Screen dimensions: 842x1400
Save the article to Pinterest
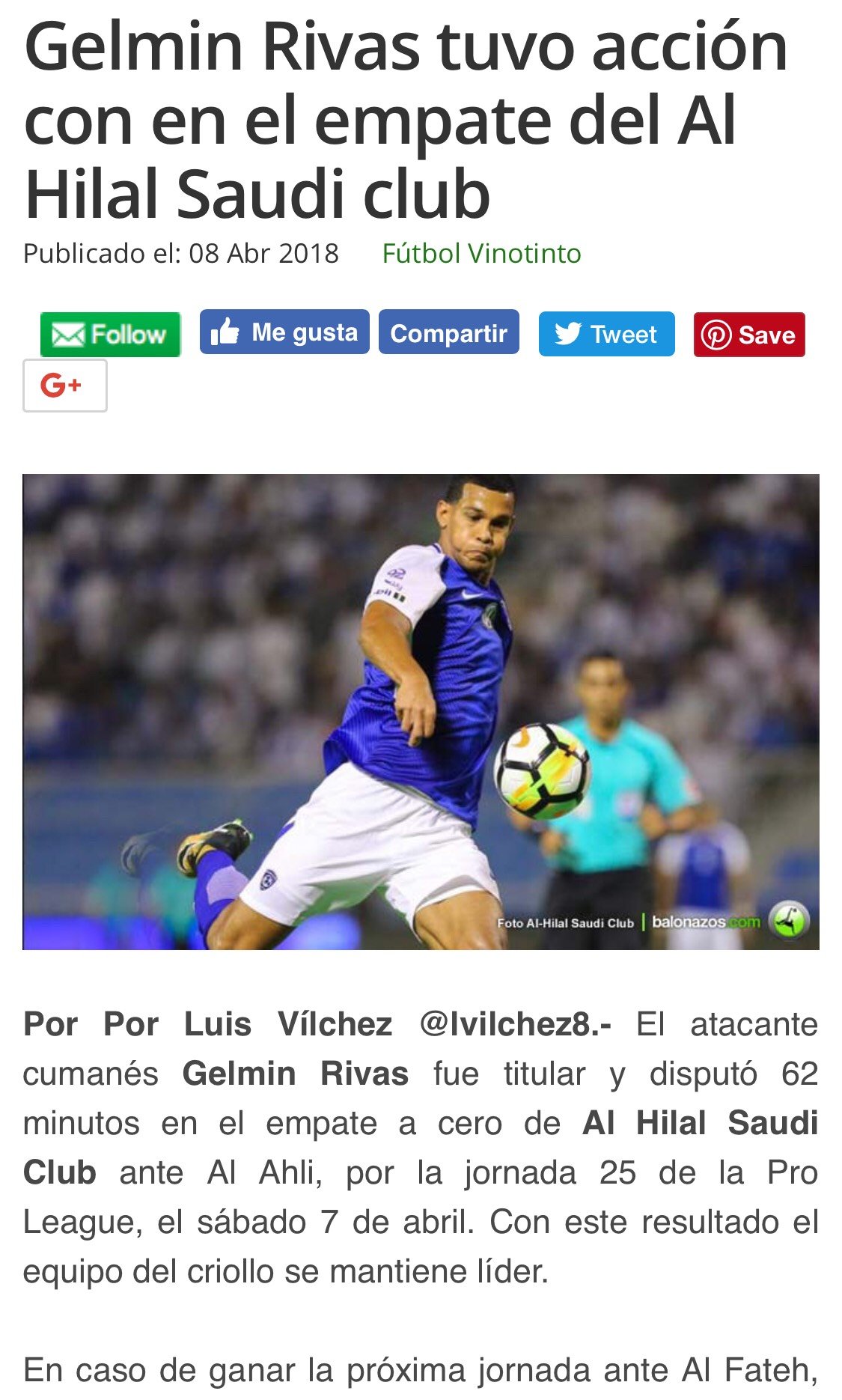tap(749, 335)
